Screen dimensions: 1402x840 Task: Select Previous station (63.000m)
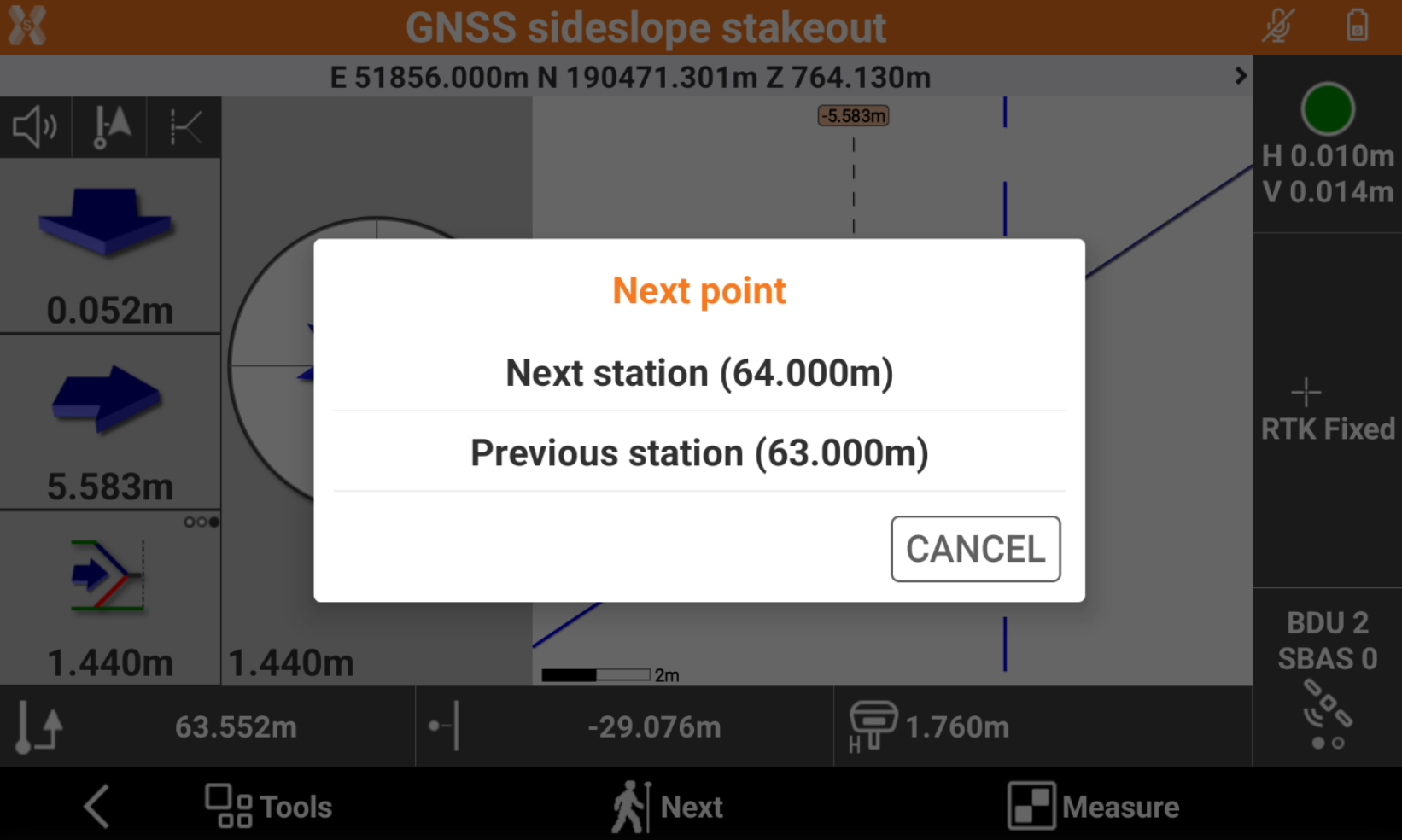point(698,452)
